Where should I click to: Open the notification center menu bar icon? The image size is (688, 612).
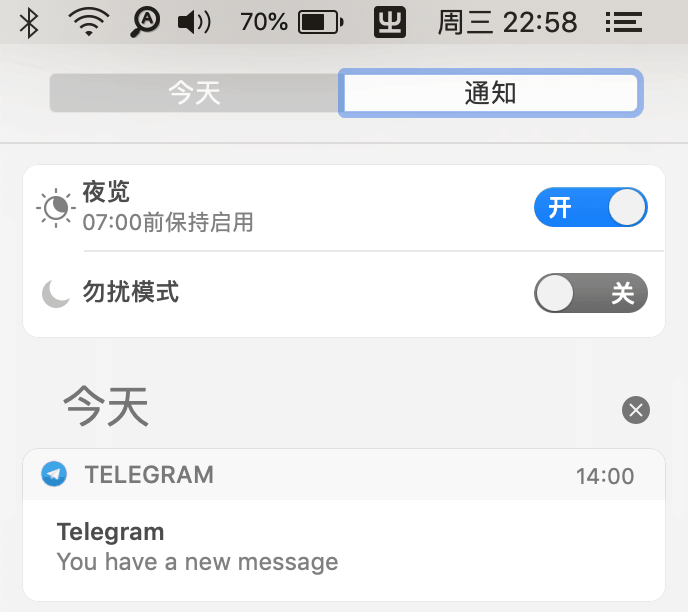click(624, 22)
